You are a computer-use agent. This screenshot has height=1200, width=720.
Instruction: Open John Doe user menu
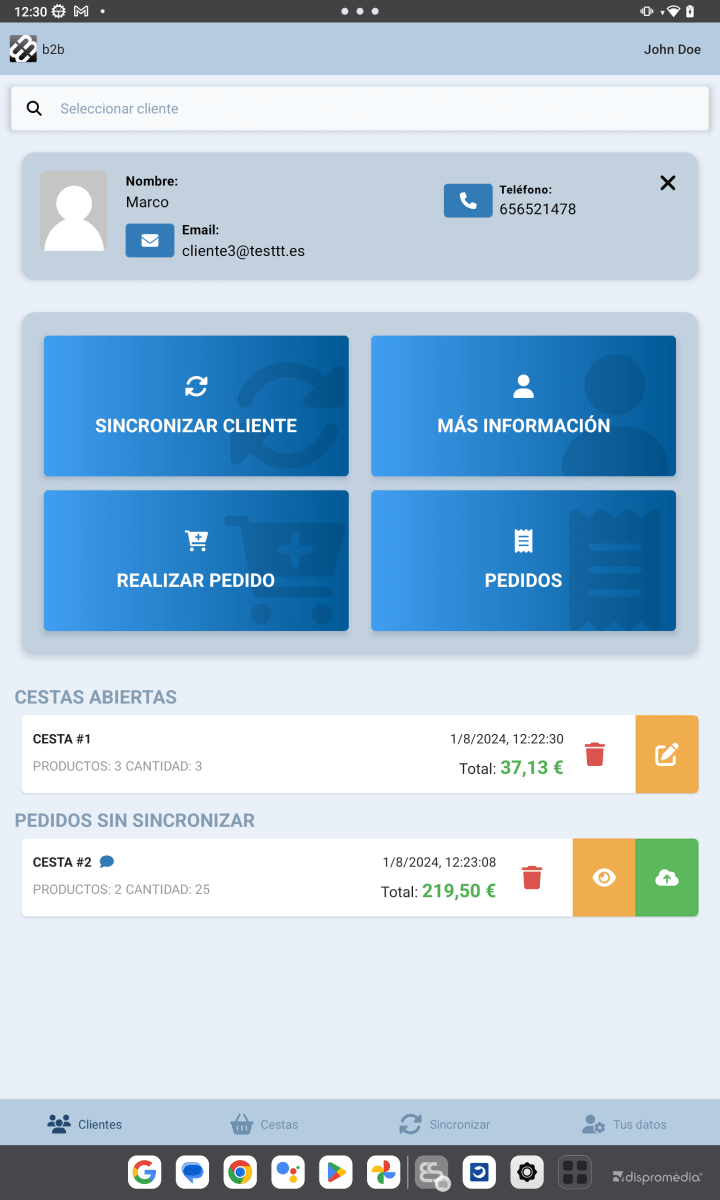point(672,49)
